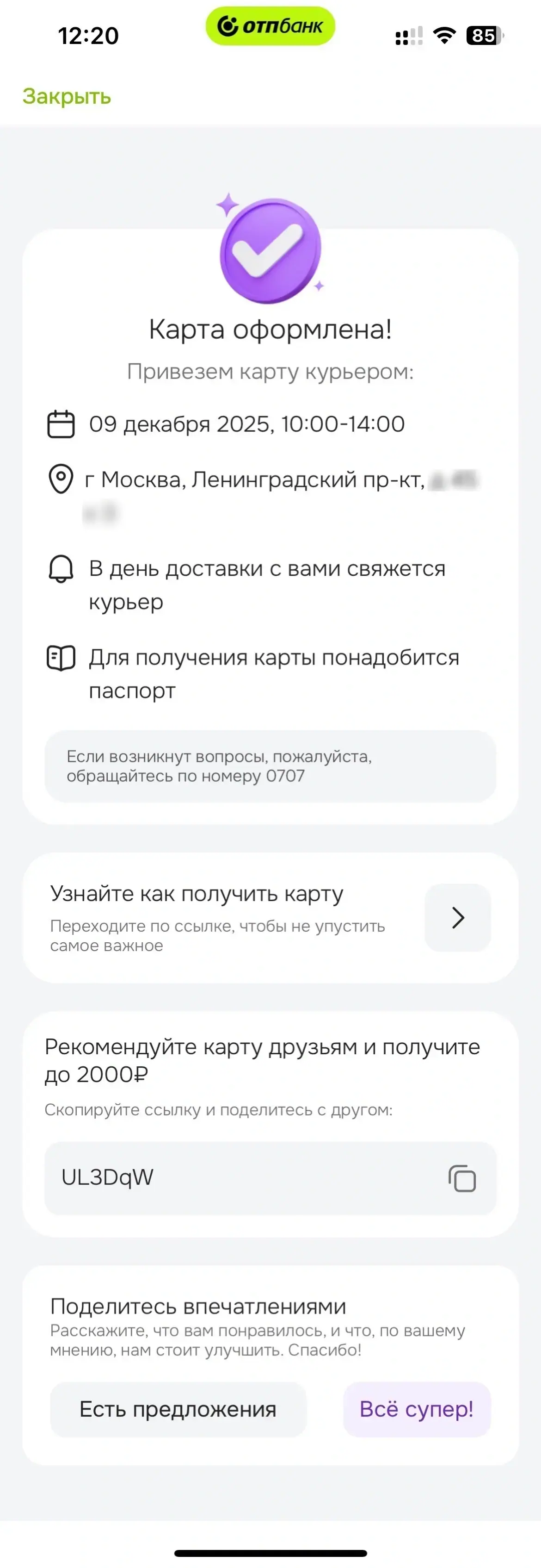Open the Узнайте как получить карту link arrow

point(458,917)
